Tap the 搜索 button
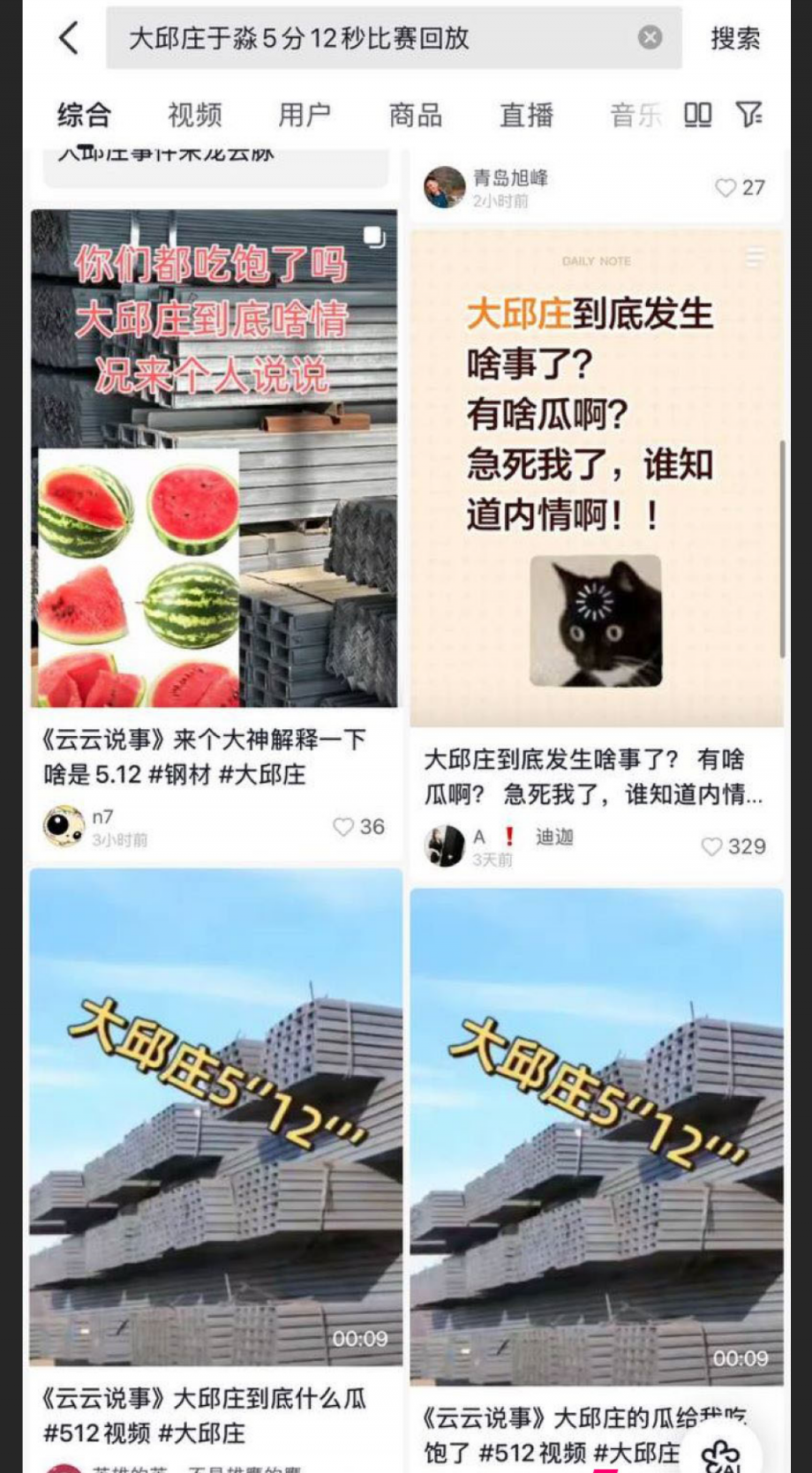Screen dimensions: 812x1473 pyautogui.click(x=734, y=38)
